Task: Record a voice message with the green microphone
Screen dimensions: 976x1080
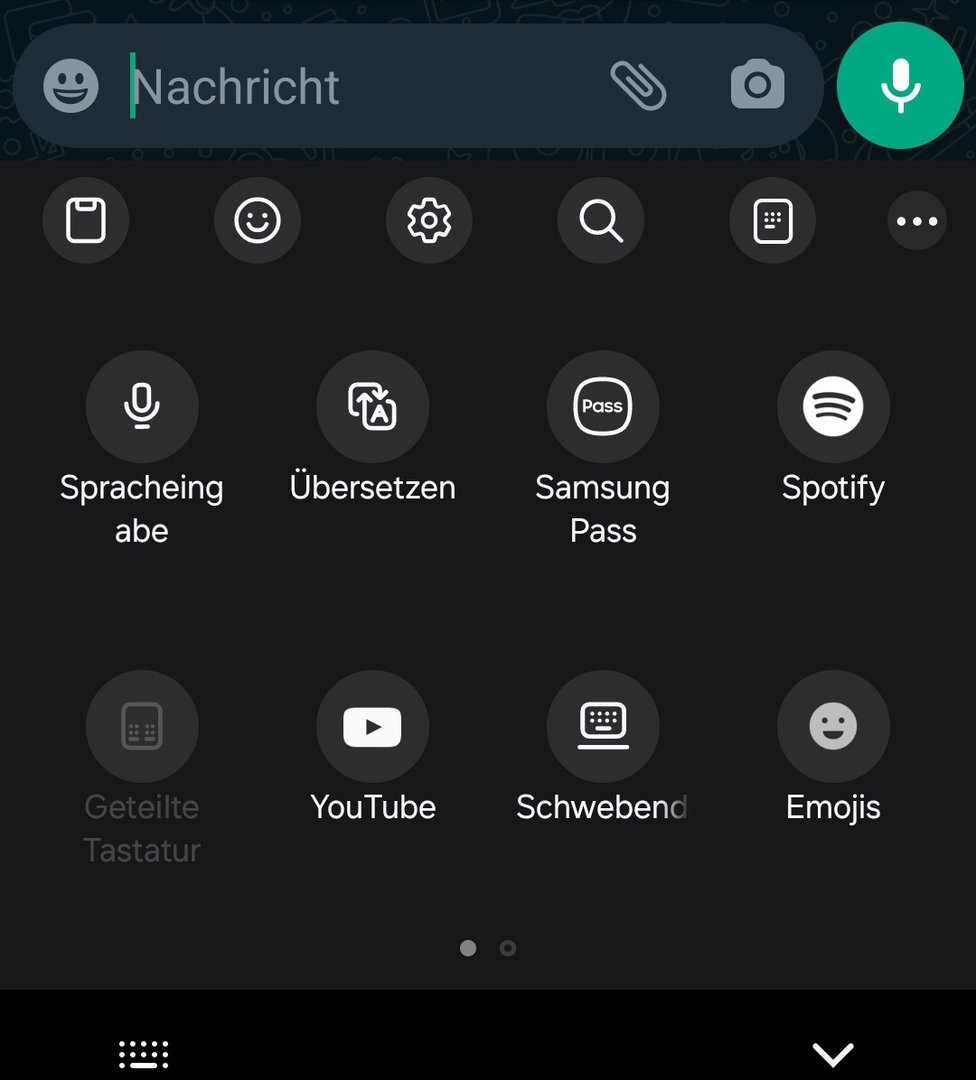Action: pyautogui.click(x=900, y=85)
